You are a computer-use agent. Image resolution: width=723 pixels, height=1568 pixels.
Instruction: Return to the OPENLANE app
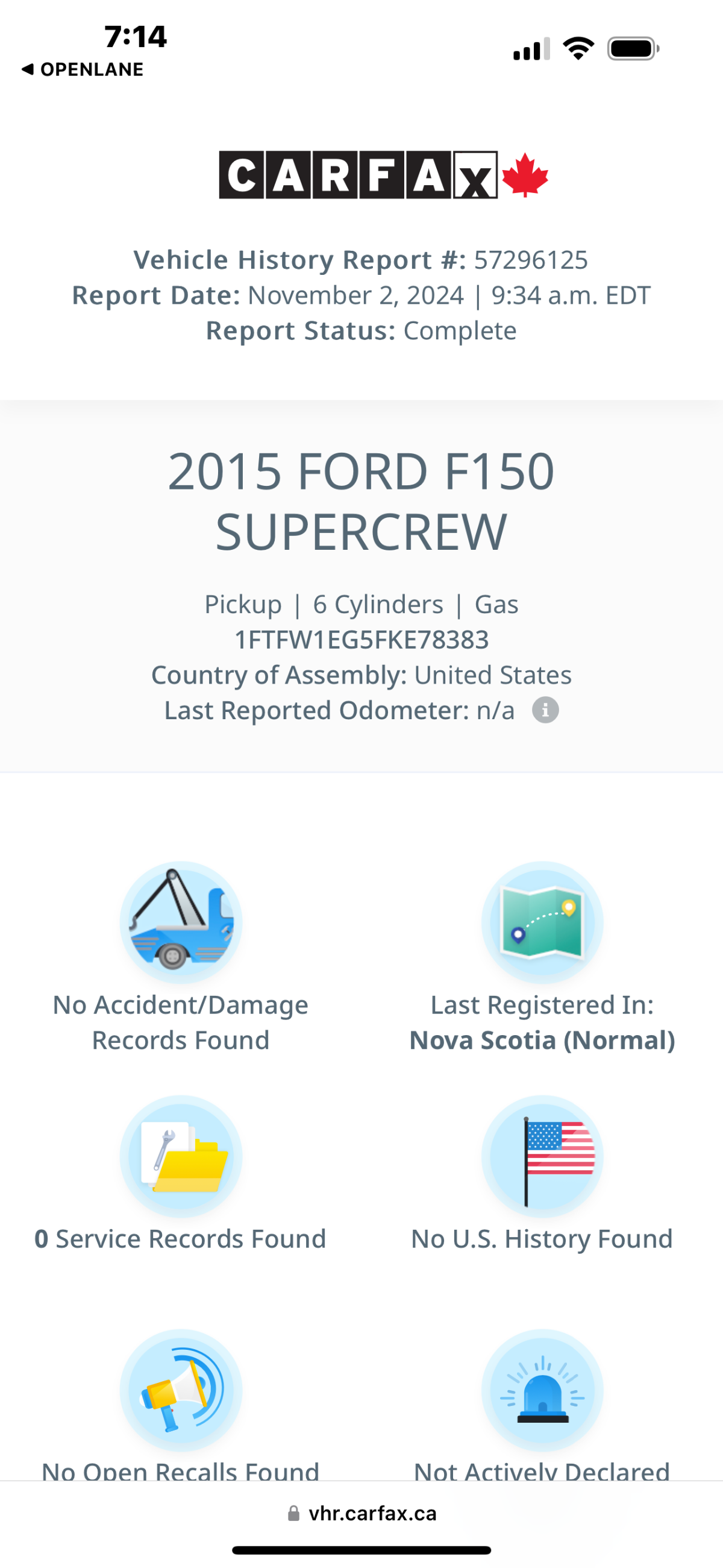(82, 69)
